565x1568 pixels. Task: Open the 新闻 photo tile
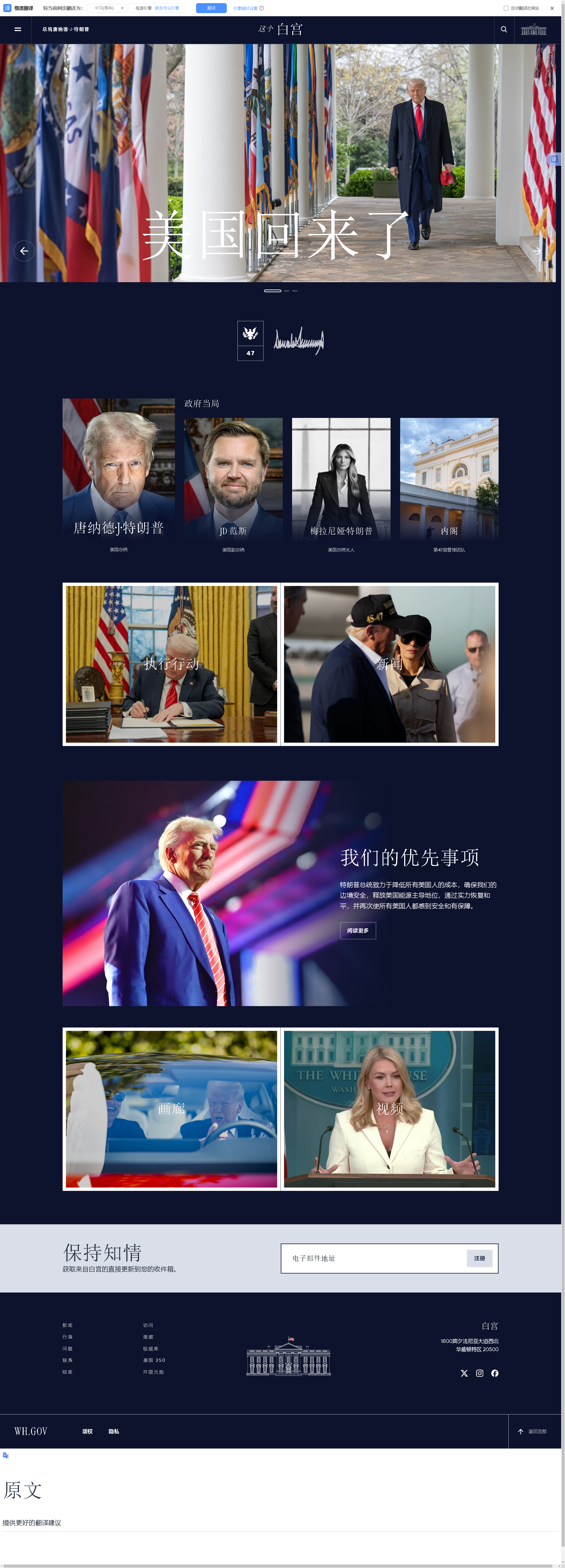389,664
